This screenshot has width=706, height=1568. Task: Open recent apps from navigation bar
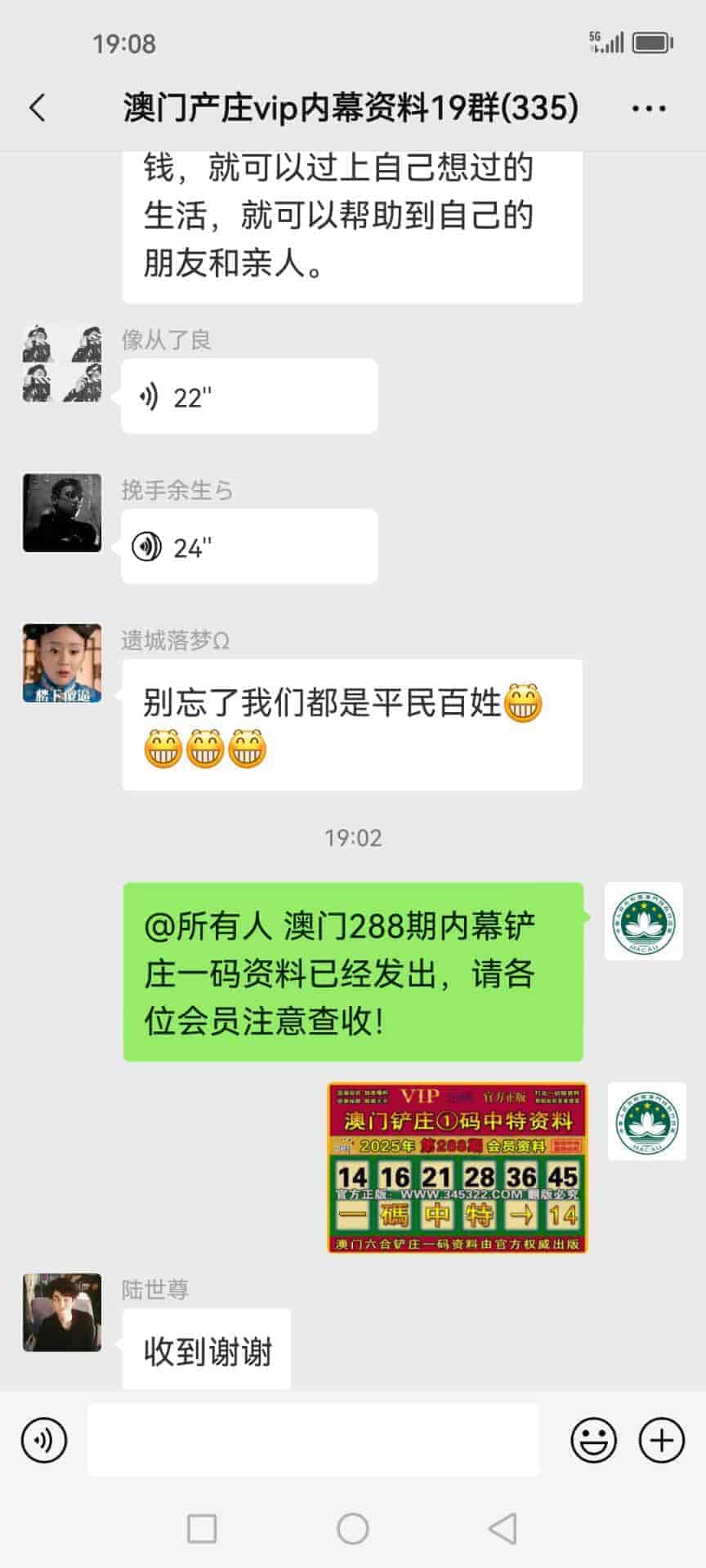[x=202, y=1528]
